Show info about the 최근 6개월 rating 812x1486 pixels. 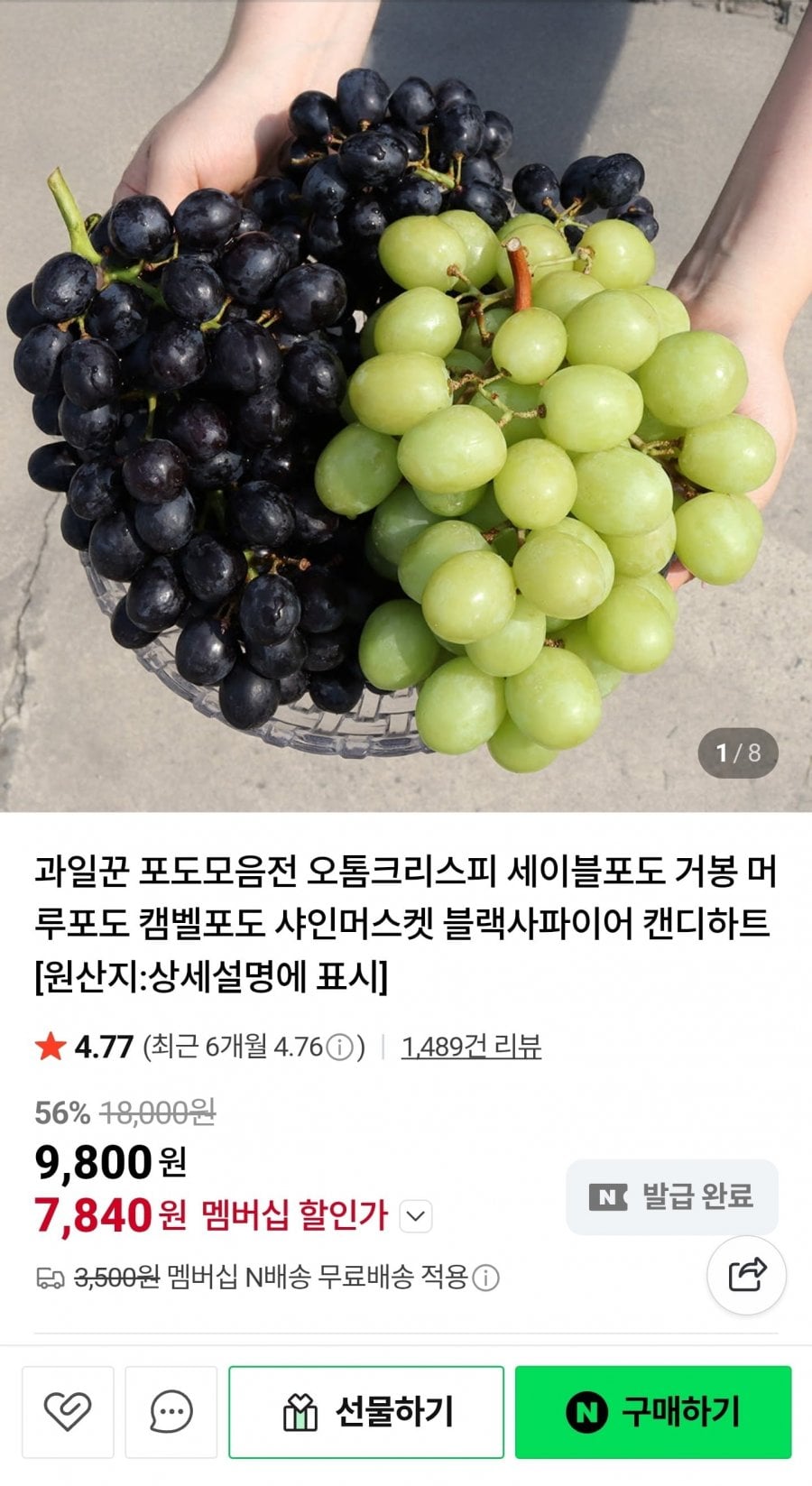click(x=339, y=1048)
